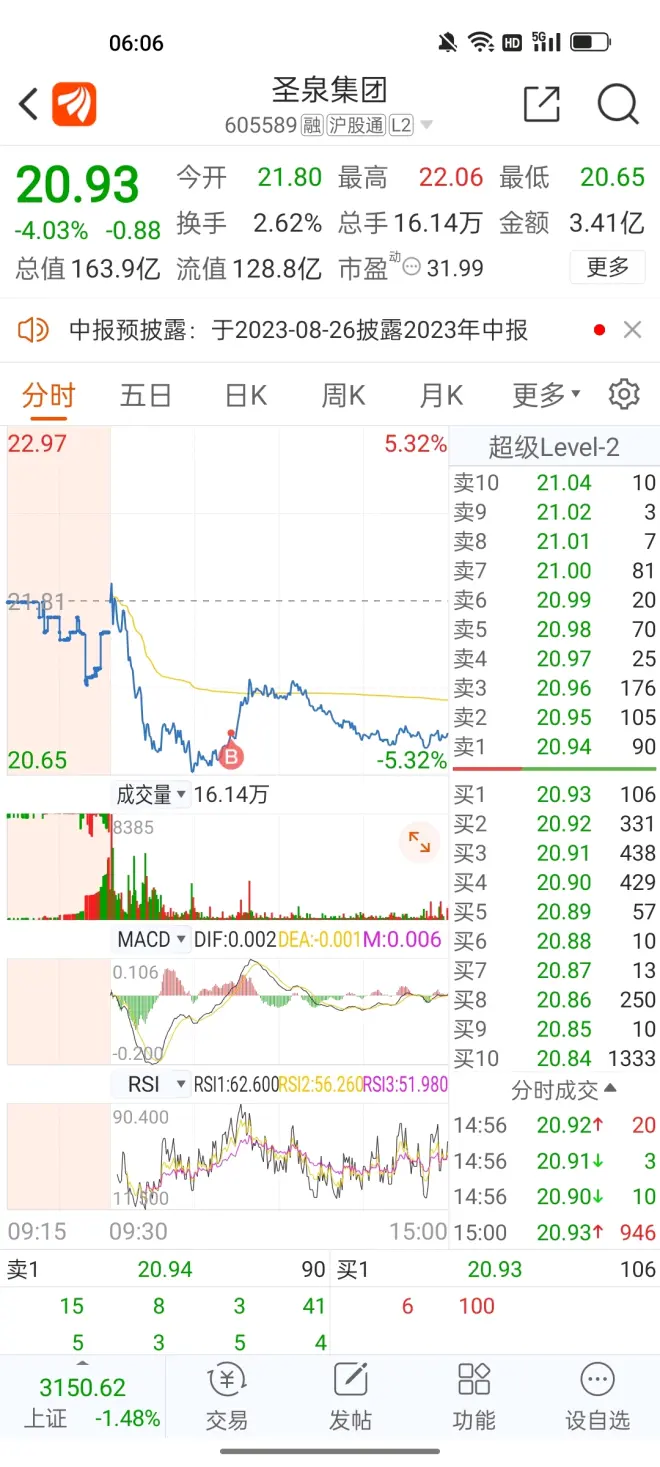Open the search magnifier
The image size is (660, 1467).
[x=617, y=104]
